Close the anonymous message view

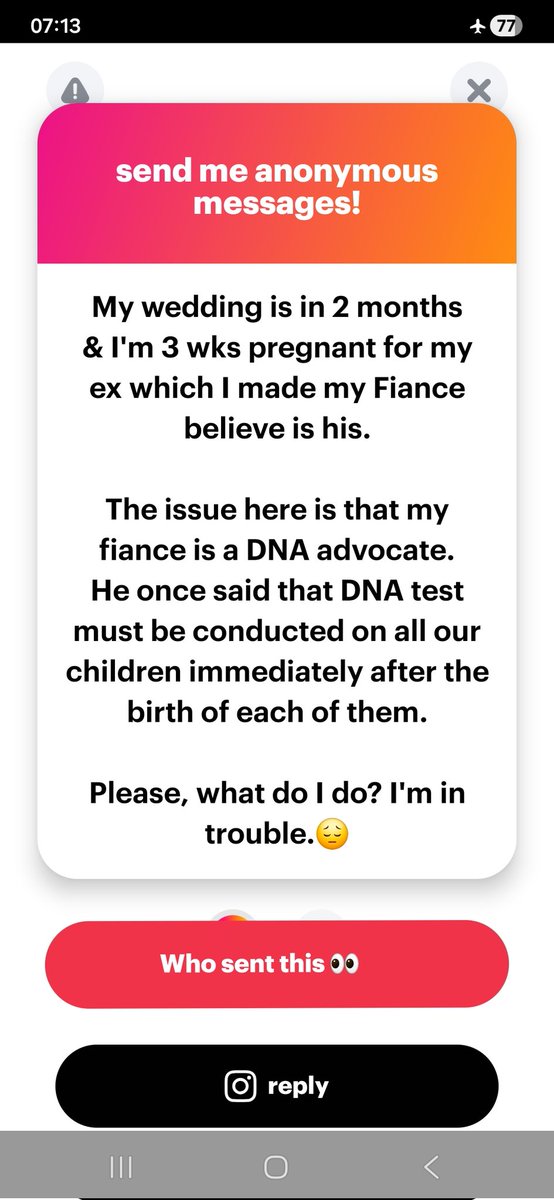click(479, 91)
